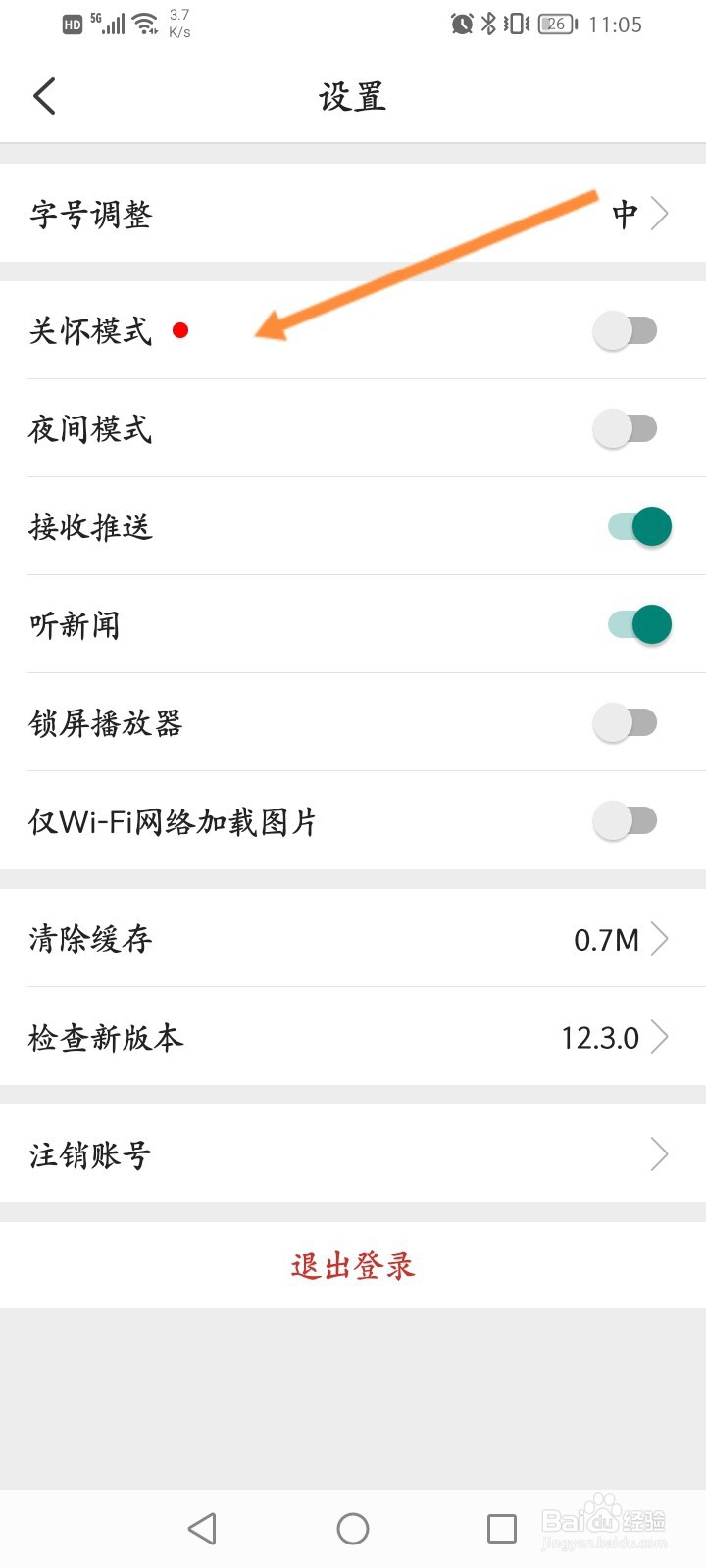Disable the 接收推送 switch
The width and height of the screenshot is (706, 1568).
[639, 527]
